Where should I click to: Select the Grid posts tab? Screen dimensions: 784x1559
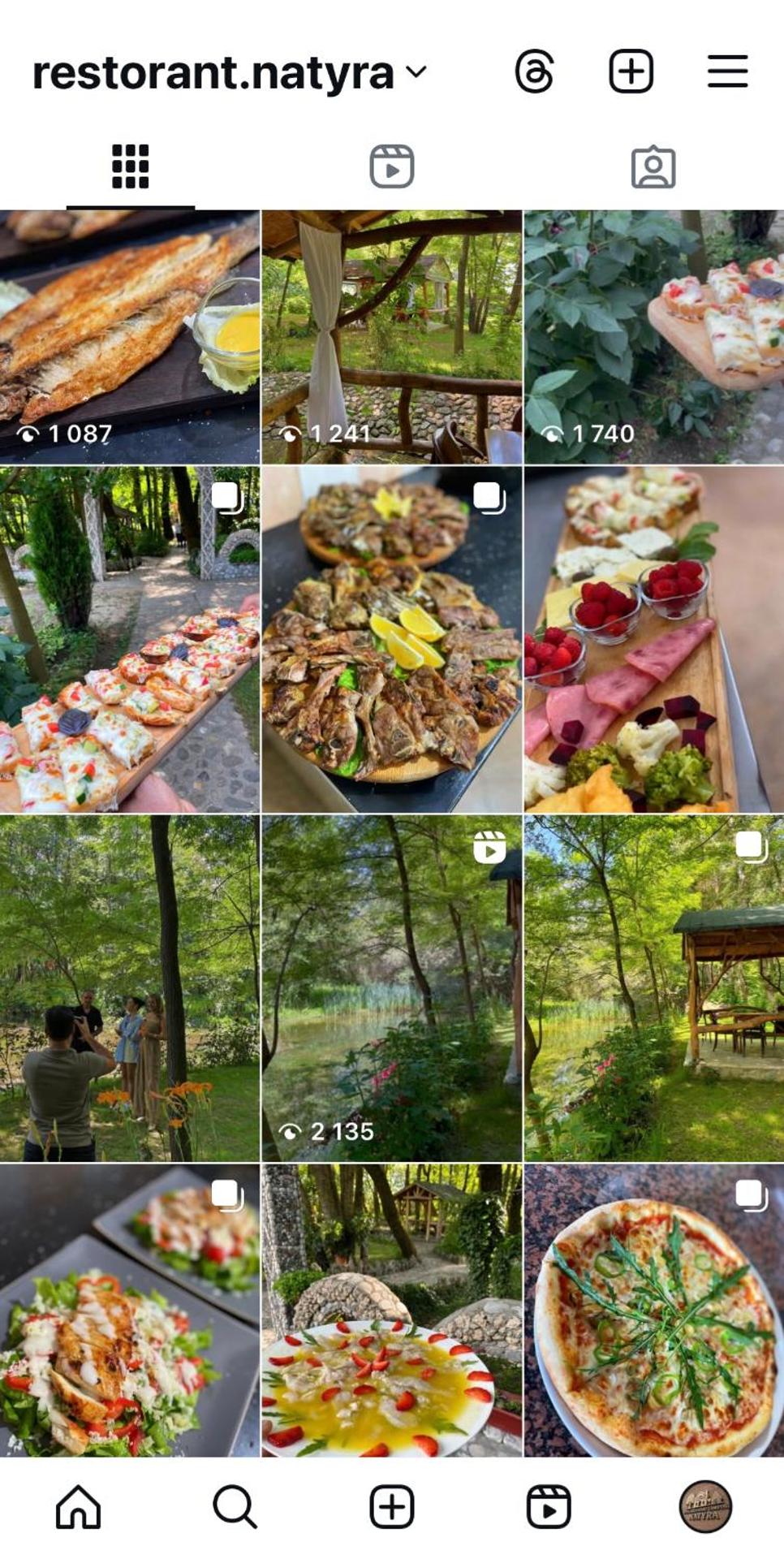[x=130, y=166]
